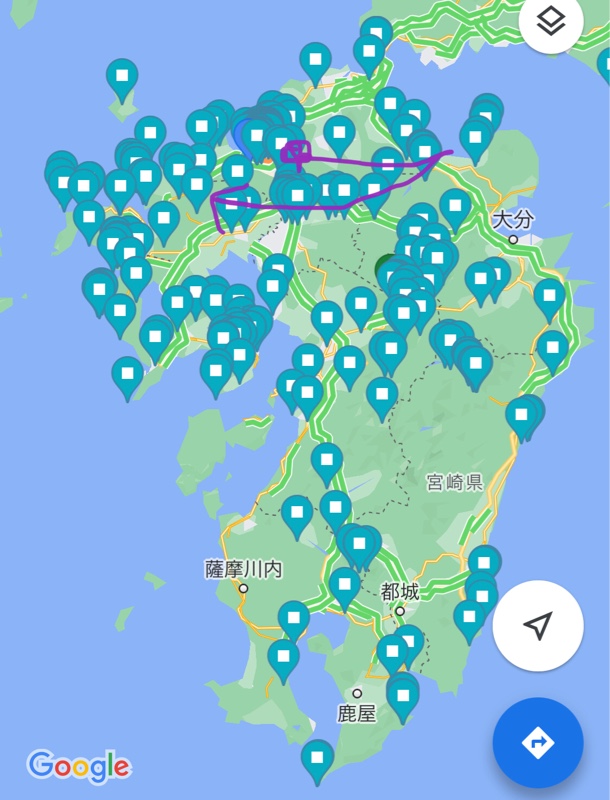Viewport: 610px width, 800px height.
Task: Select the 薩摩川内 city label
Action: (x=243, y=570)
